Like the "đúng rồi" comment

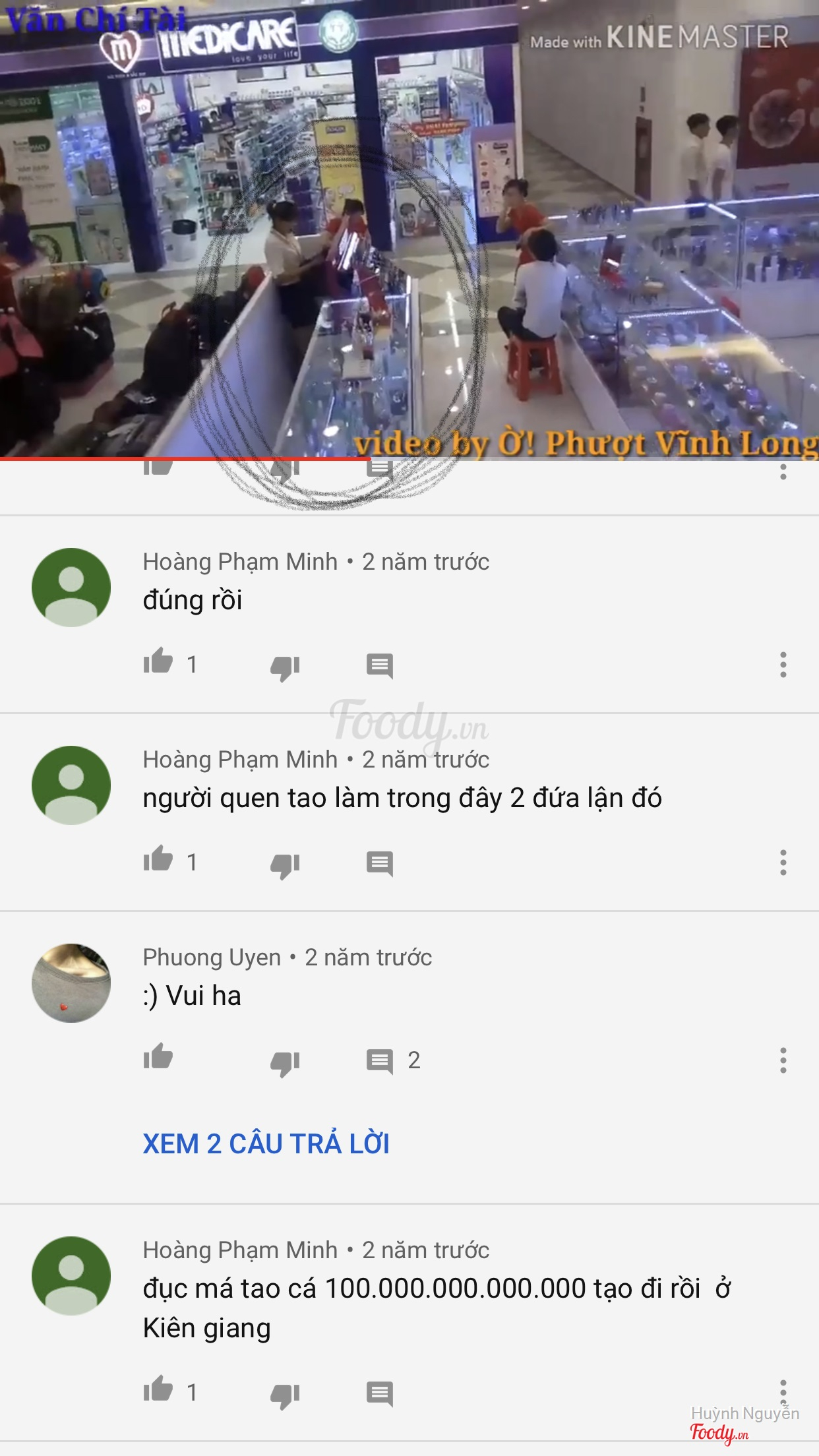158,662
